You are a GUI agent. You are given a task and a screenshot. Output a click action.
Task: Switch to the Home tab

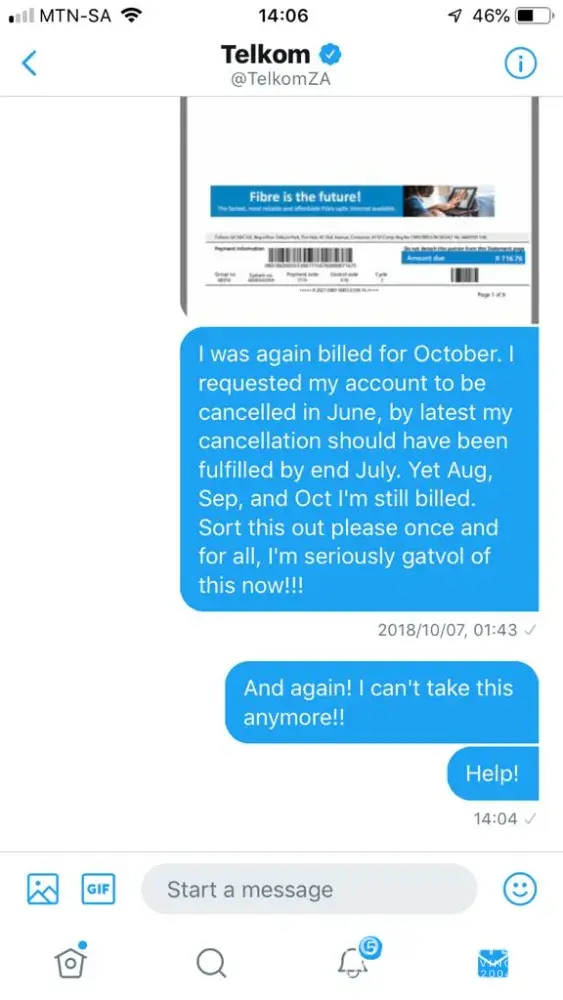(x=71, y=960)
